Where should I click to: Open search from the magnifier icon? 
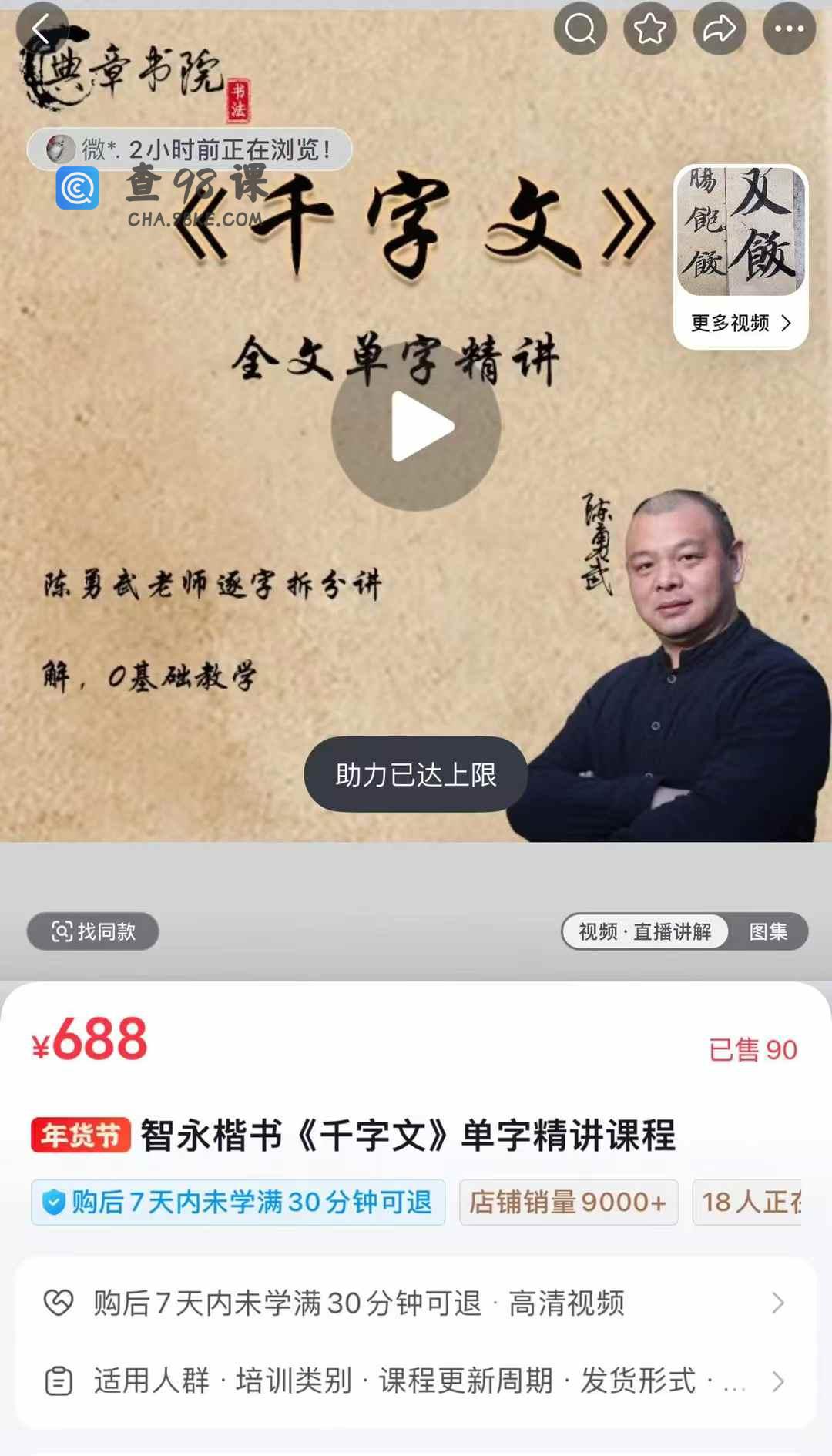coord(580,29)
